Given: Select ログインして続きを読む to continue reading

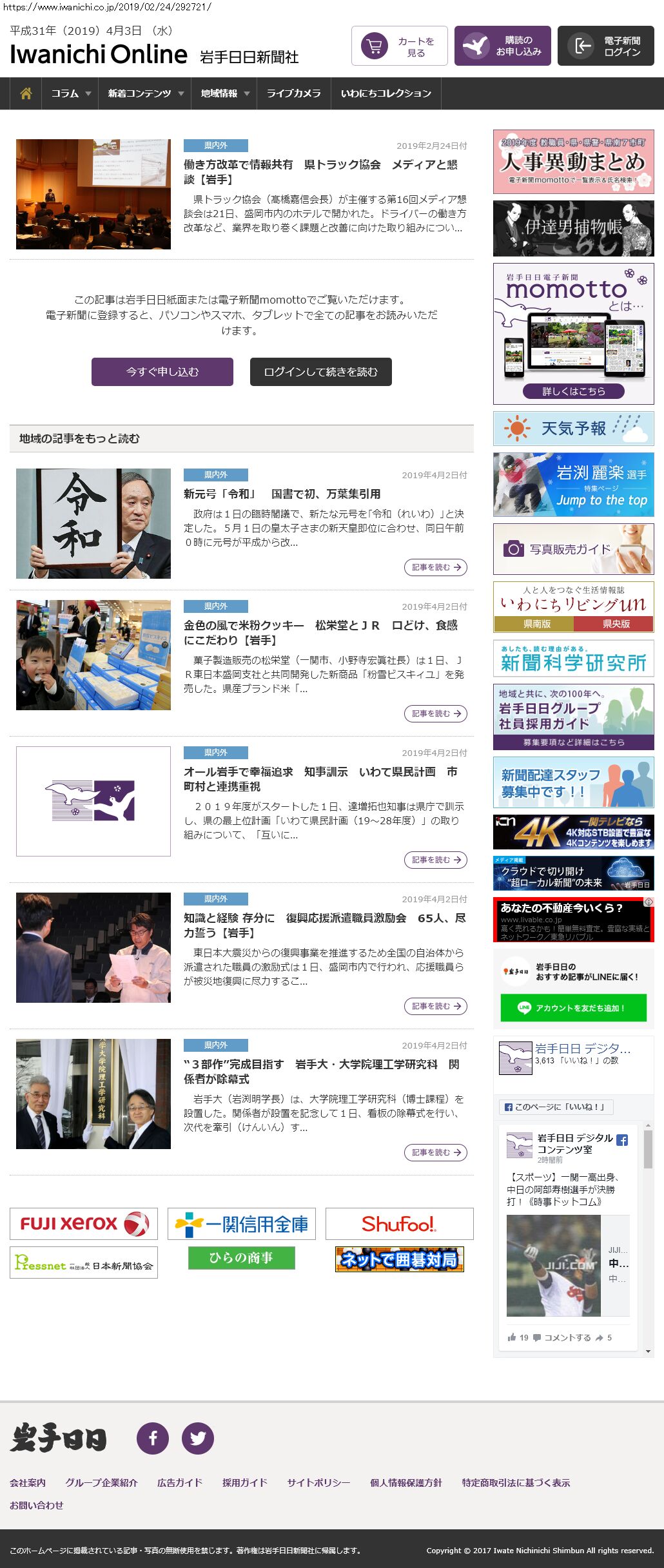Looking at the screenshot, I should pos(320,372).
